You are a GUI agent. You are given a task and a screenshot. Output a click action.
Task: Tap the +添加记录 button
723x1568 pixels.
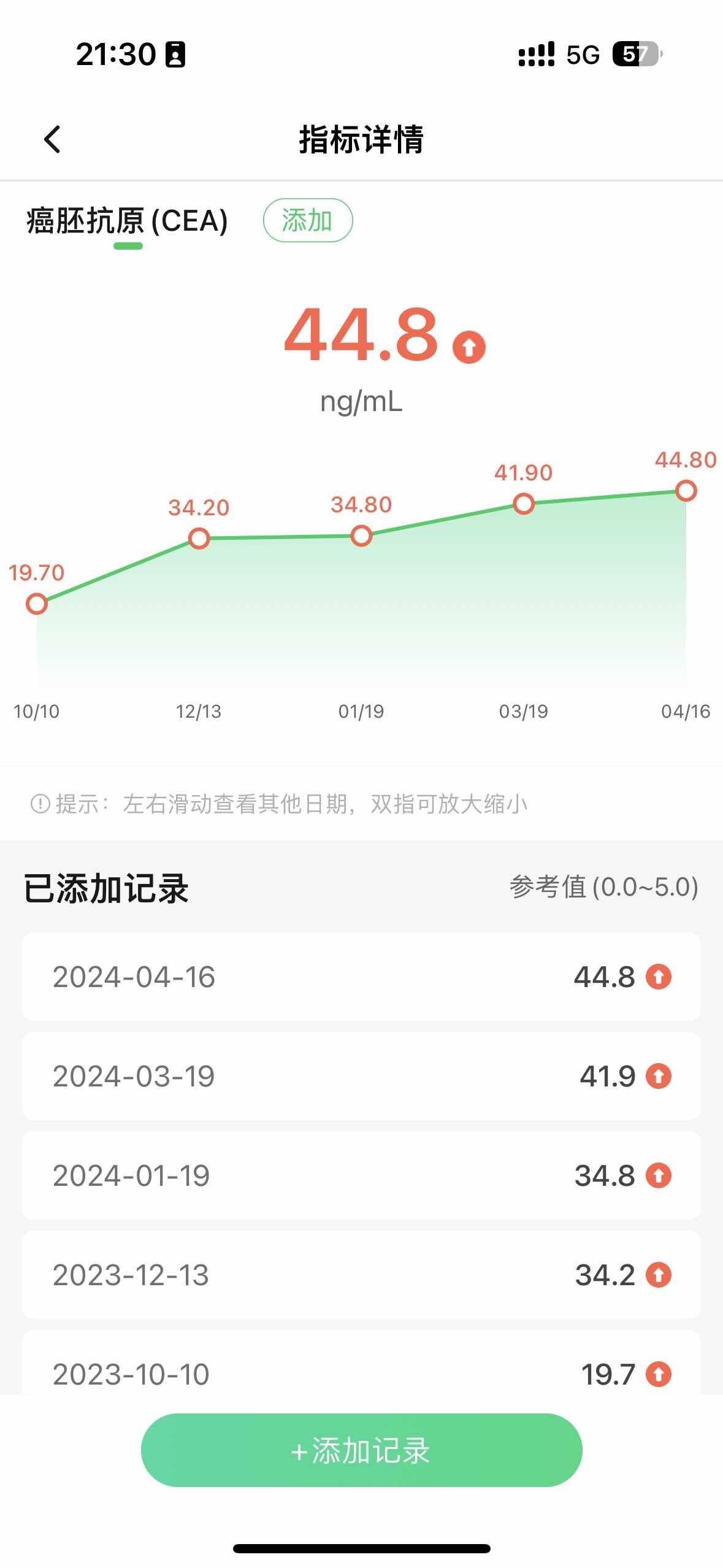coord(361,1450)
